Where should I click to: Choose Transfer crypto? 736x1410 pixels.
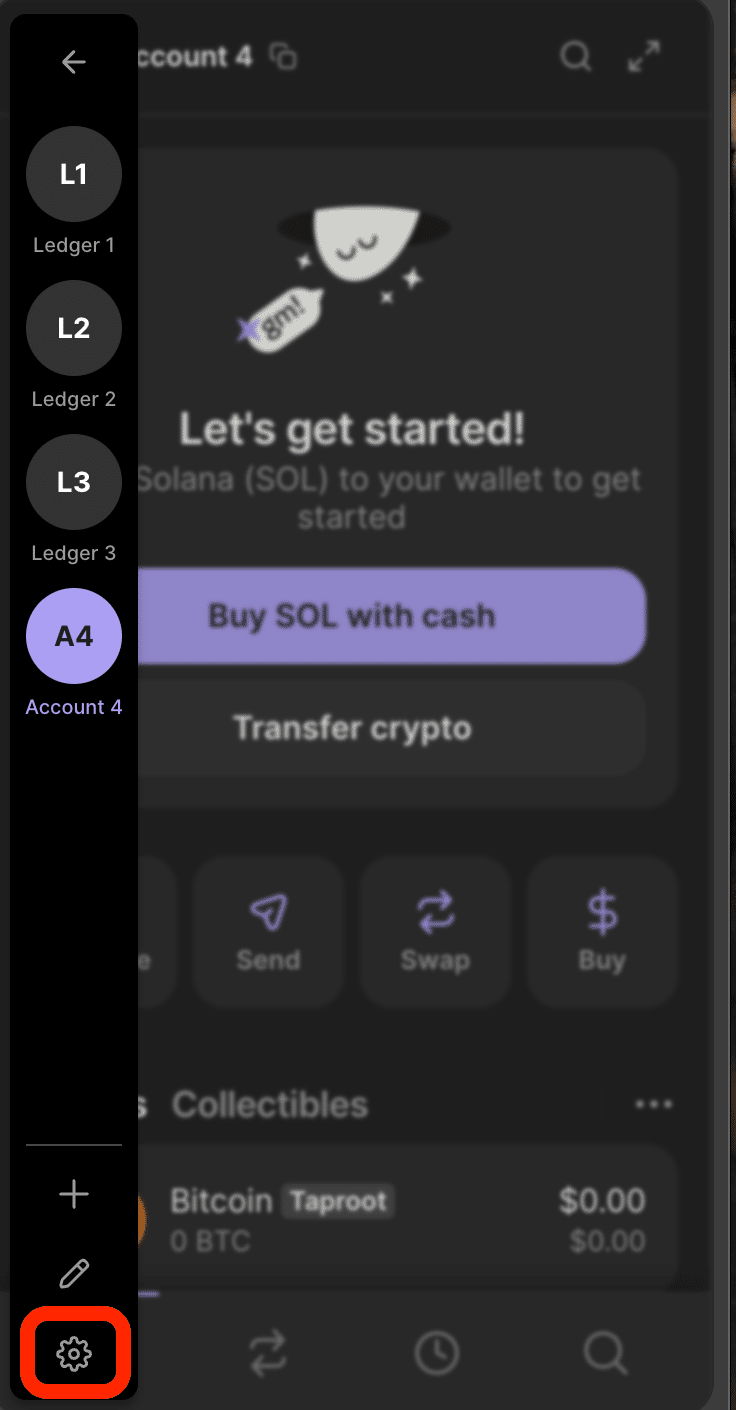click(x=390, y=728)
